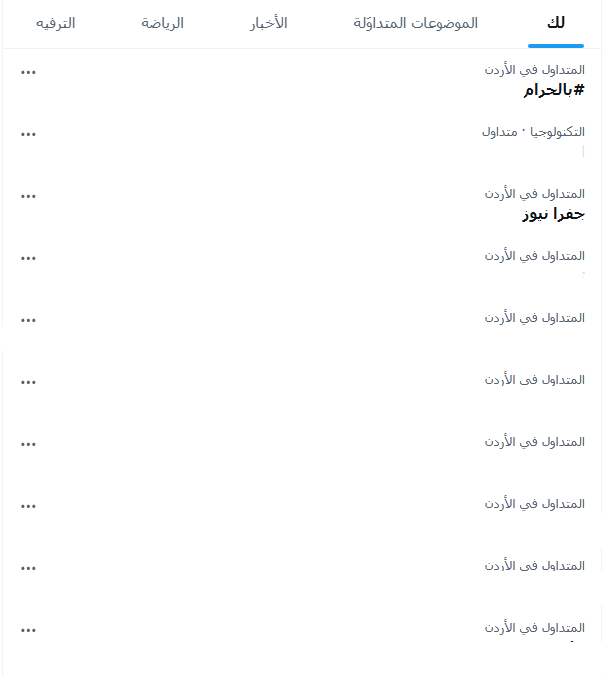This screenshot has width=605, height=677.
Task: Select the لك tab
Action: pos(556,23)
